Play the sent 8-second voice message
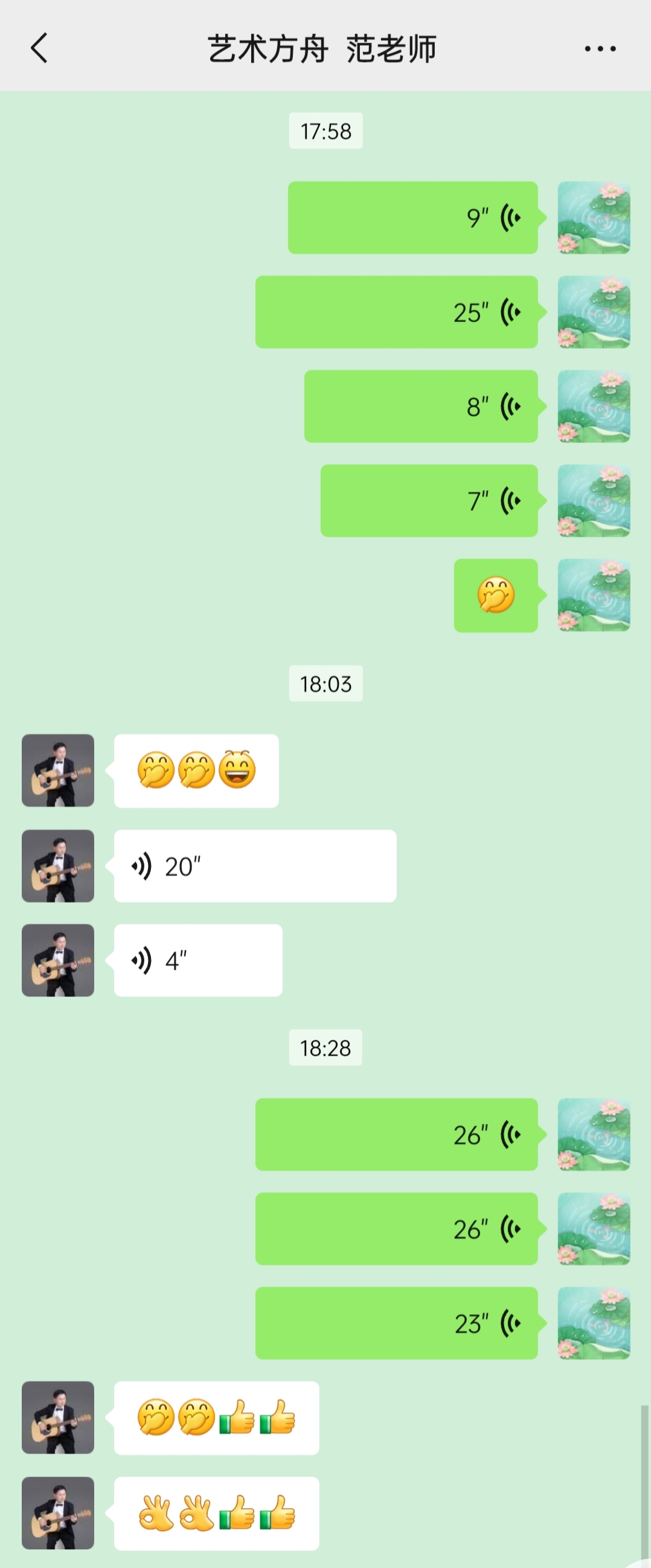This screenshot has height=1568, width=651. (420, 406)
